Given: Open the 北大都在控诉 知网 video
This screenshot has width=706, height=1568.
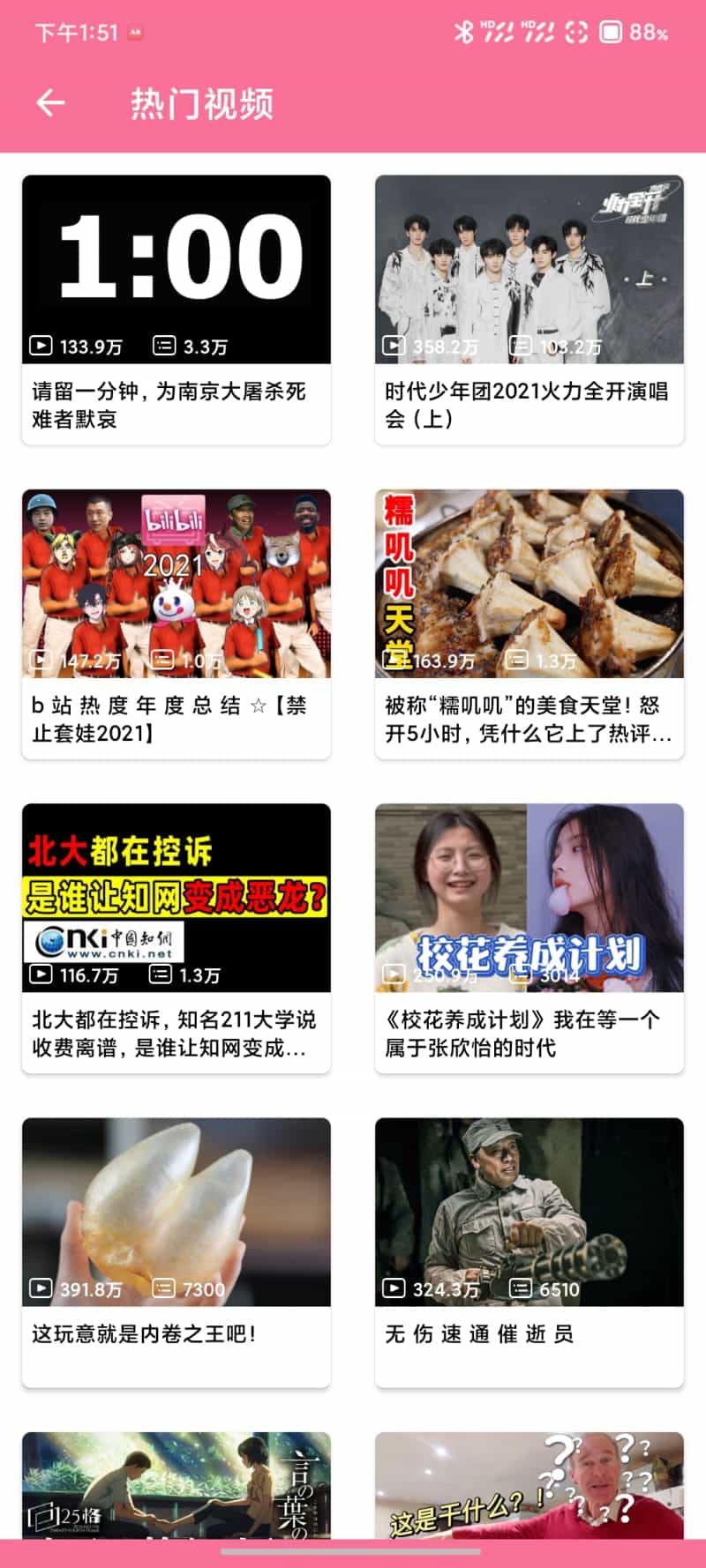Looking at the screenshot, I should coord(176,937).
